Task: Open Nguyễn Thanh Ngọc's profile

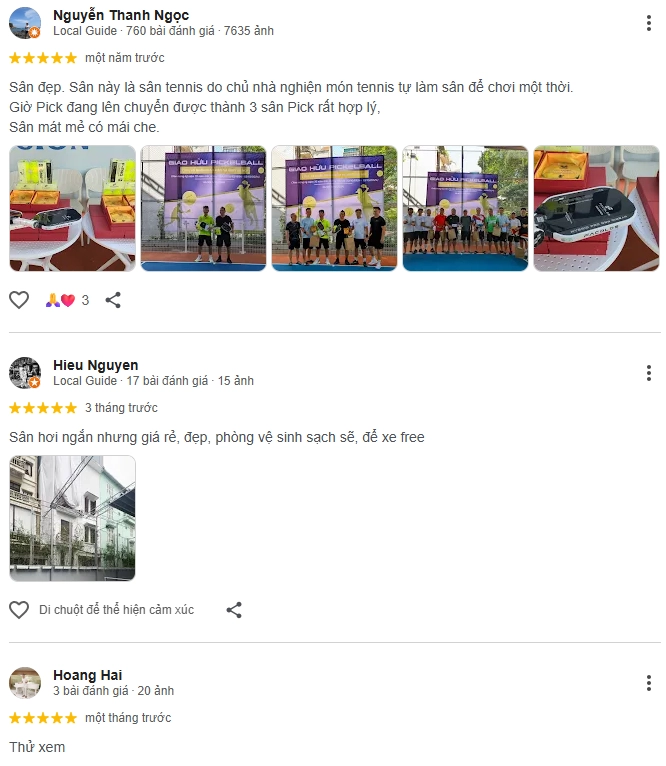Action: click(120, 15)
